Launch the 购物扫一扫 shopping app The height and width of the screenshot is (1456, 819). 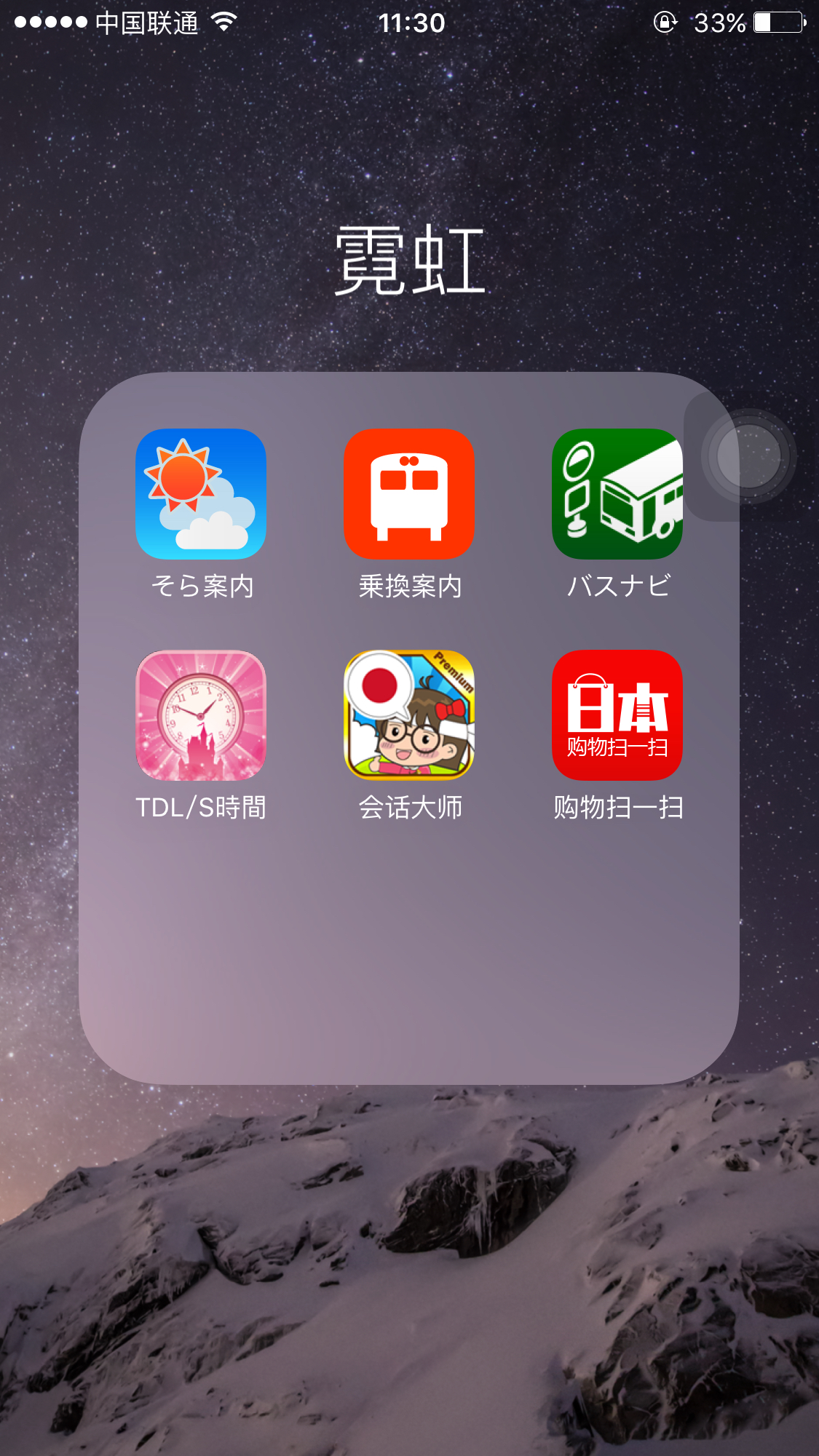(x=617, y=715)
